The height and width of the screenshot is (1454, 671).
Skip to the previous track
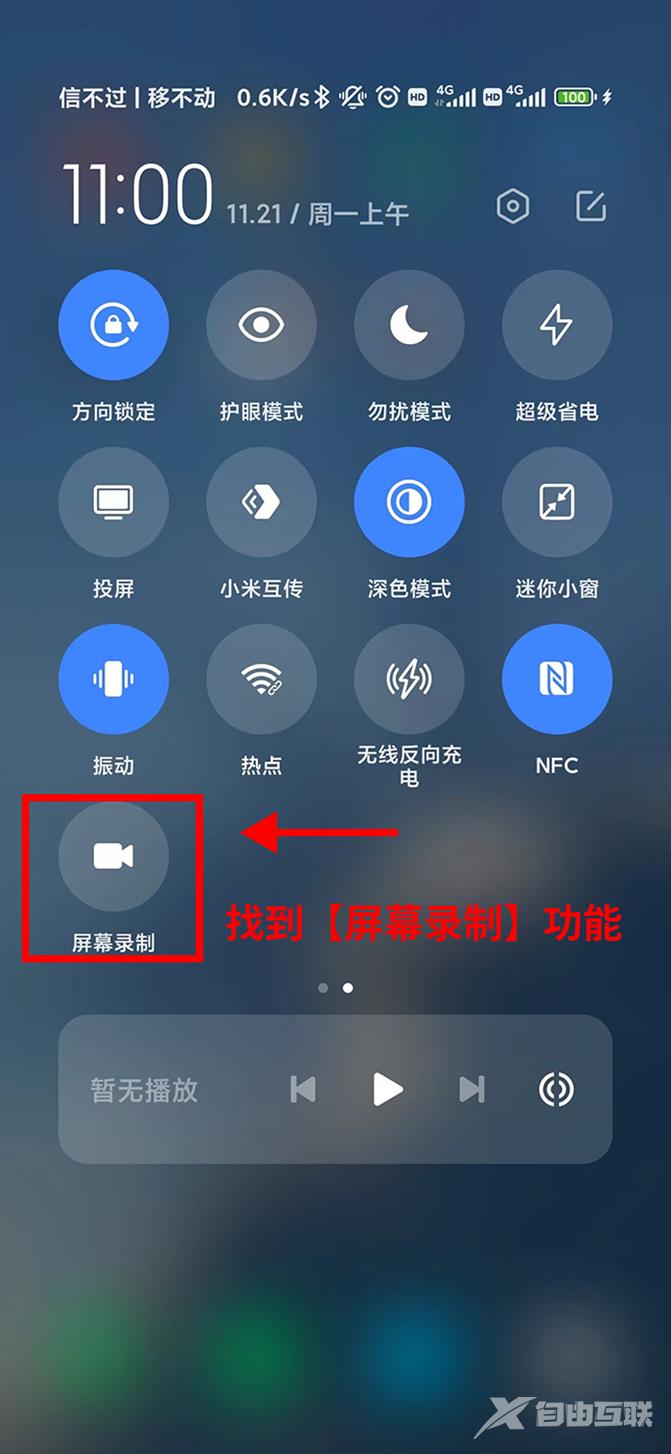tap(303, 1089)
